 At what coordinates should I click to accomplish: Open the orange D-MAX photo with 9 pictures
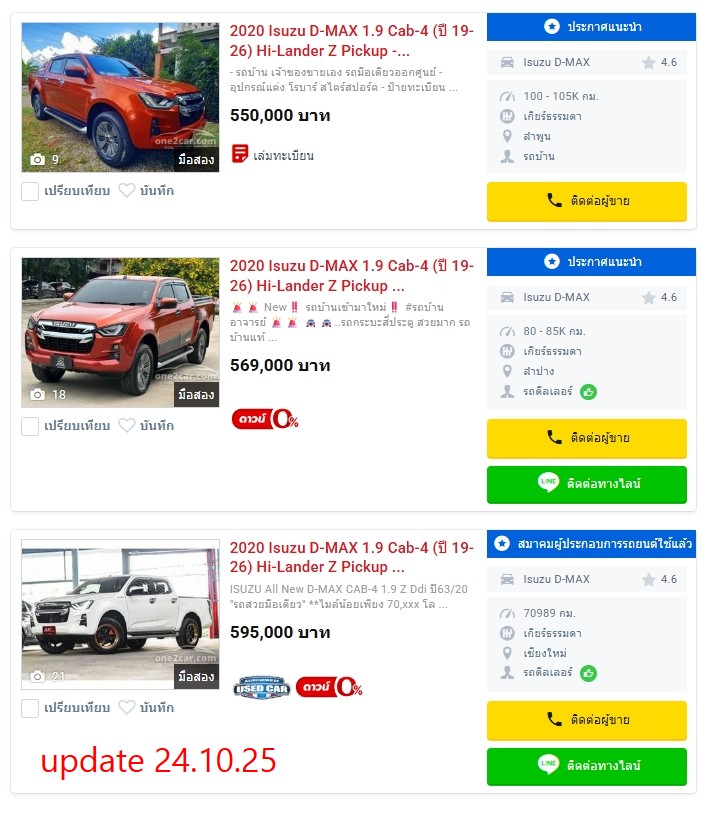pyautogui.click(x=120, y=97)
